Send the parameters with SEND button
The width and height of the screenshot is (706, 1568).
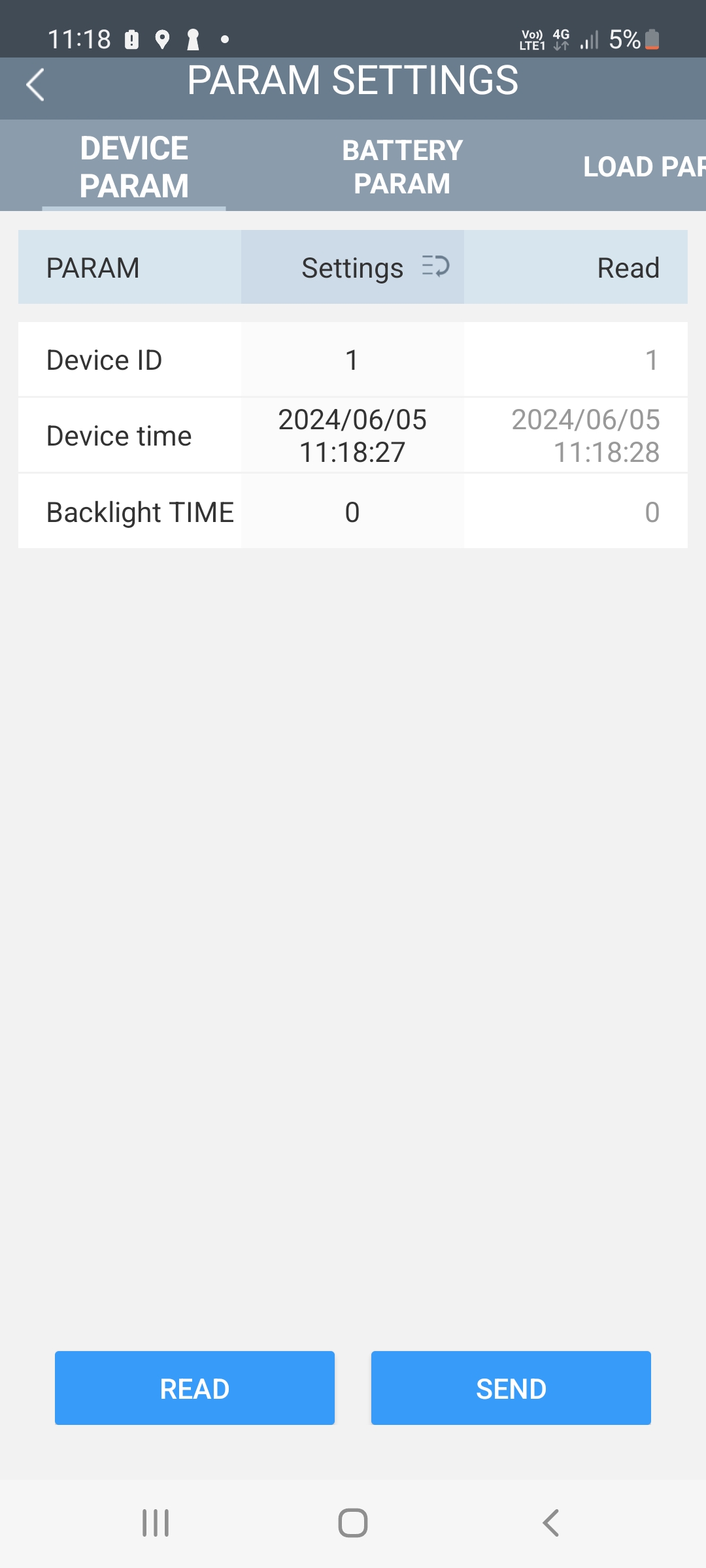pos(511,1388)
